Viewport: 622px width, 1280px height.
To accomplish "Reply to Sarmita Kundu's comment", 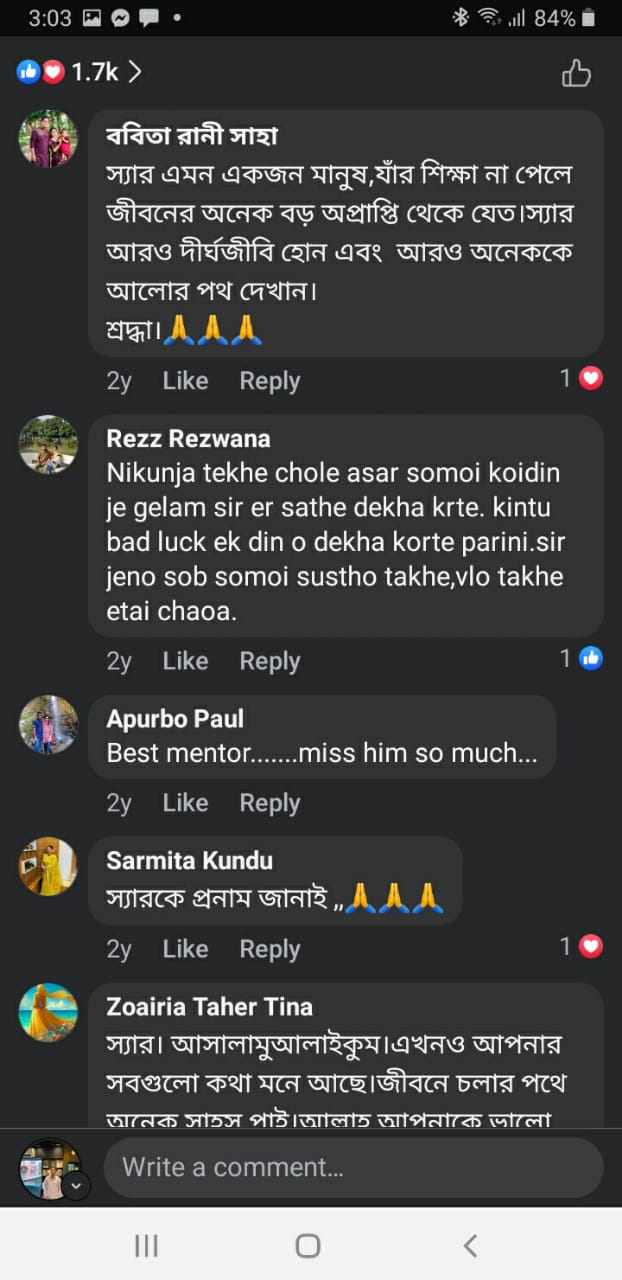I will 269,949.
